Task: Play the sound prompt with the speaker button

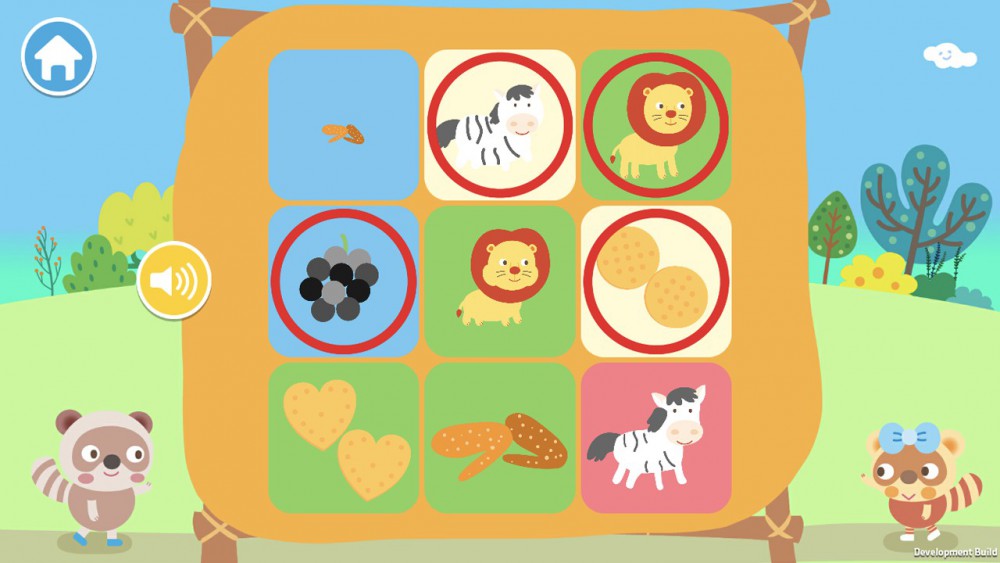Action: pos(174,281)
